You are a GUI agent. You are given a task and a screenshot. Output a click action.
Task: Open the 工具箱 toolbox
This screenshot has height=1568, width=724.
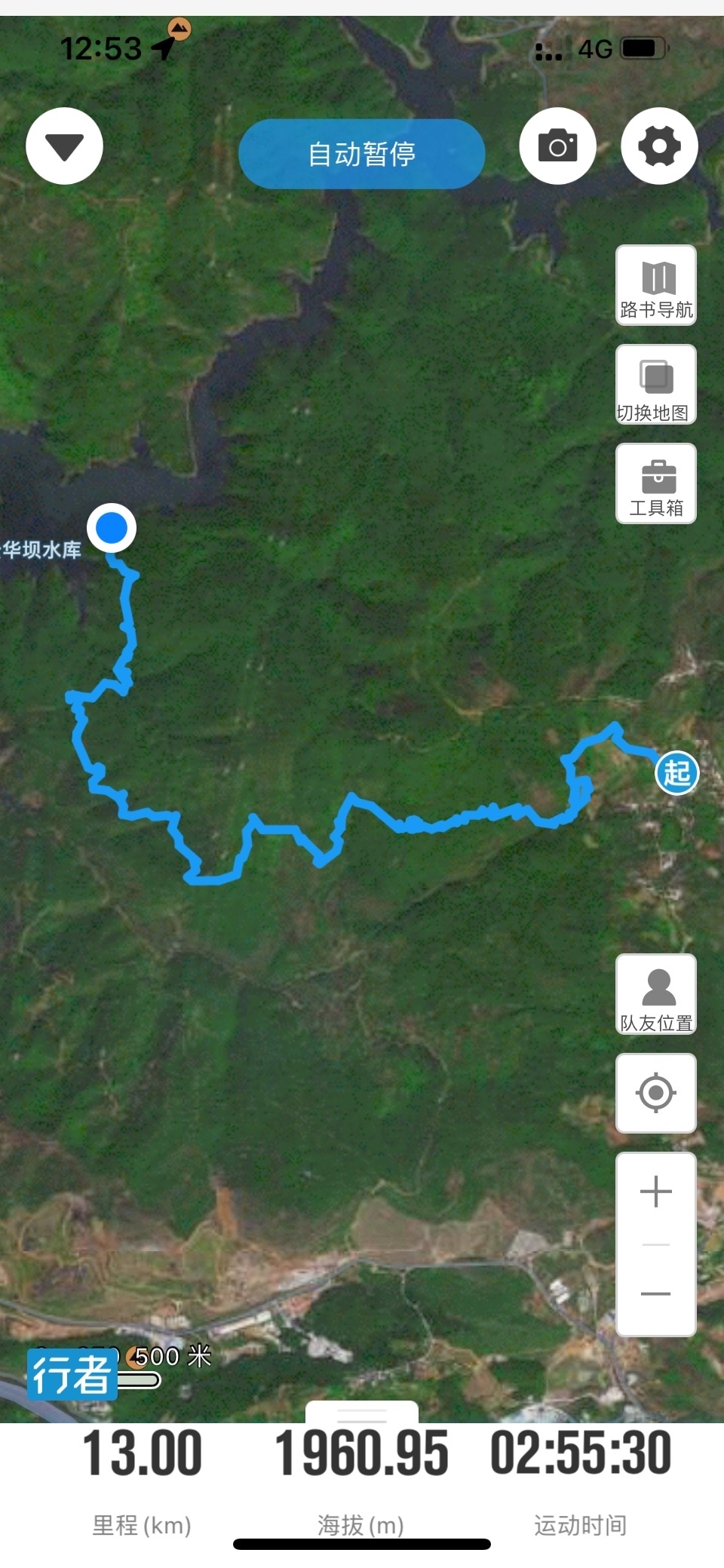pyautogui.click(x=656, y=483)
